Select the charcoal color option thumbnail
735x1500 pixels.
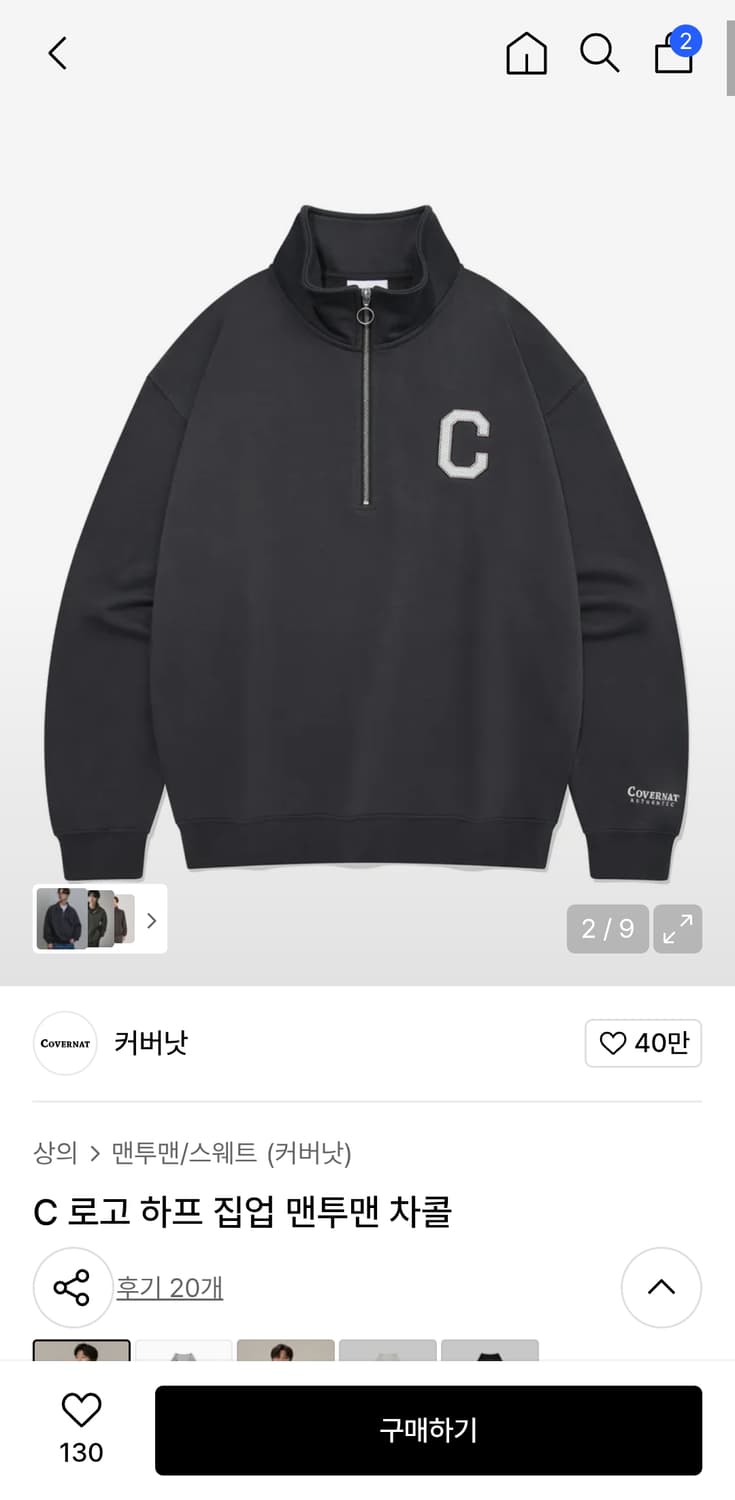coord(490,1357)
